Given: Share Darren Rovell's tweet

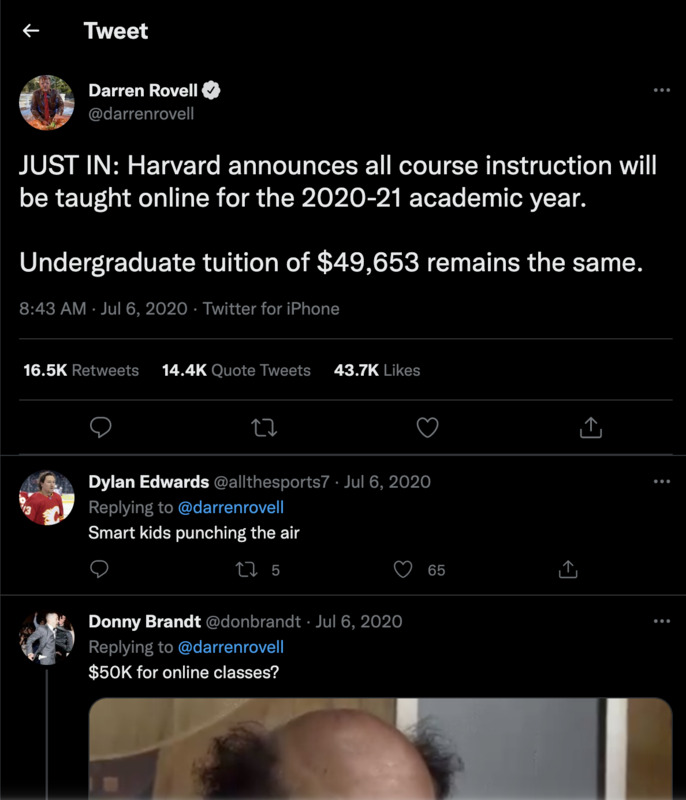Looking at the screenshot, I should pyautogui.click(x=591, y=428).
